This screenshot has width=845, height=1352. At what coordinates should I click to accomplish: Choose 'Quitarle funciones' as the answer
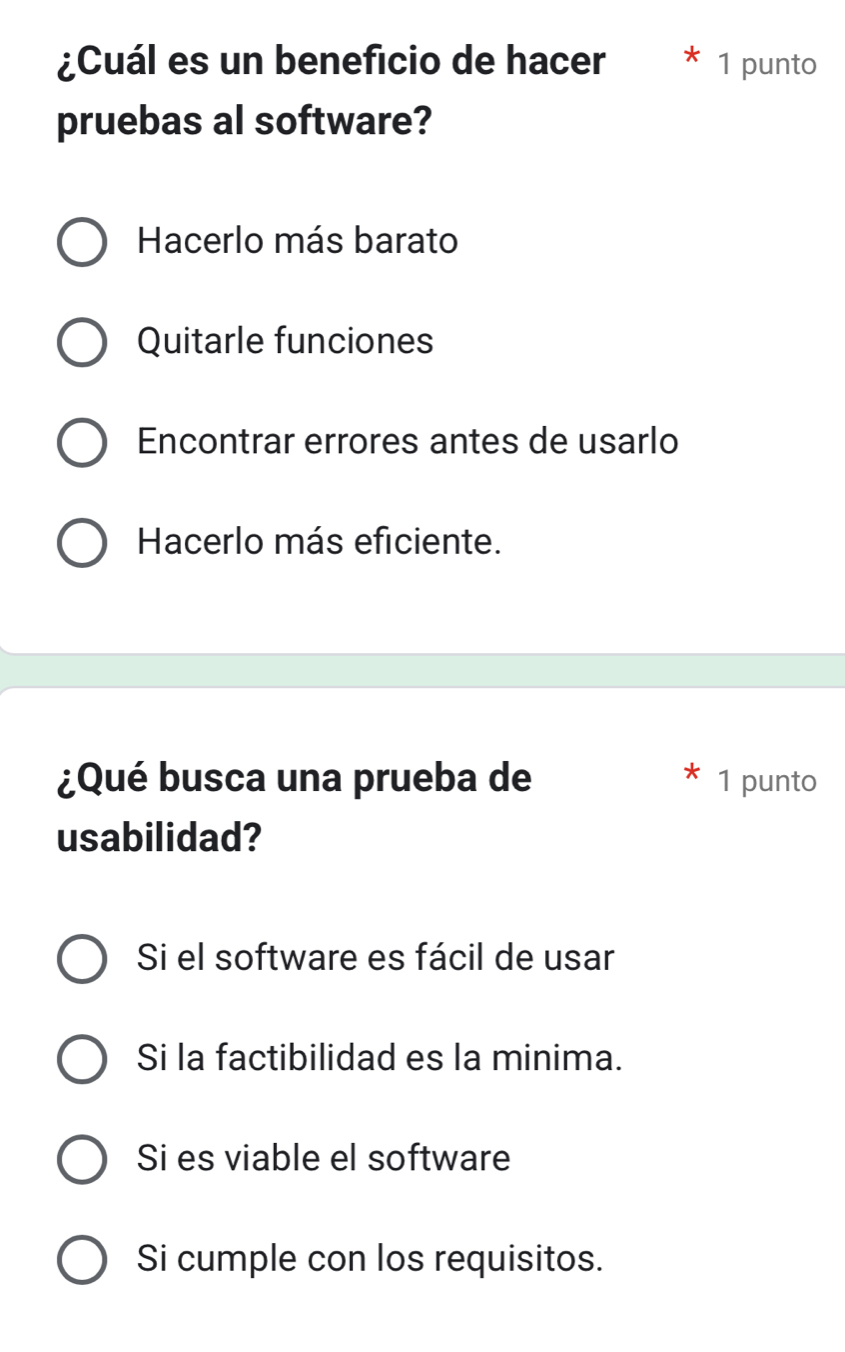point(82,343)
